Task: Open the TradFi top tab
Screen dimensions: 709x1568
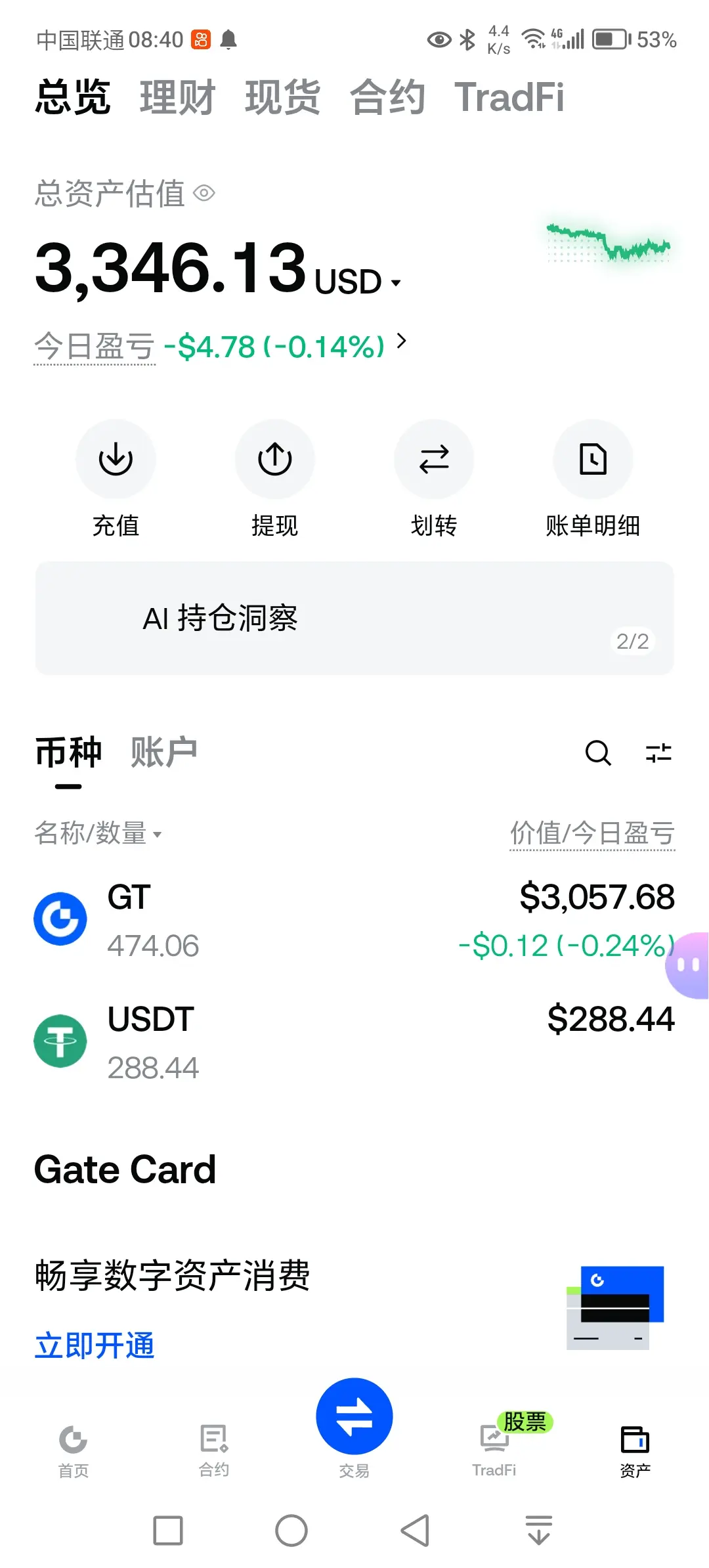Action: tap(509, 97)
